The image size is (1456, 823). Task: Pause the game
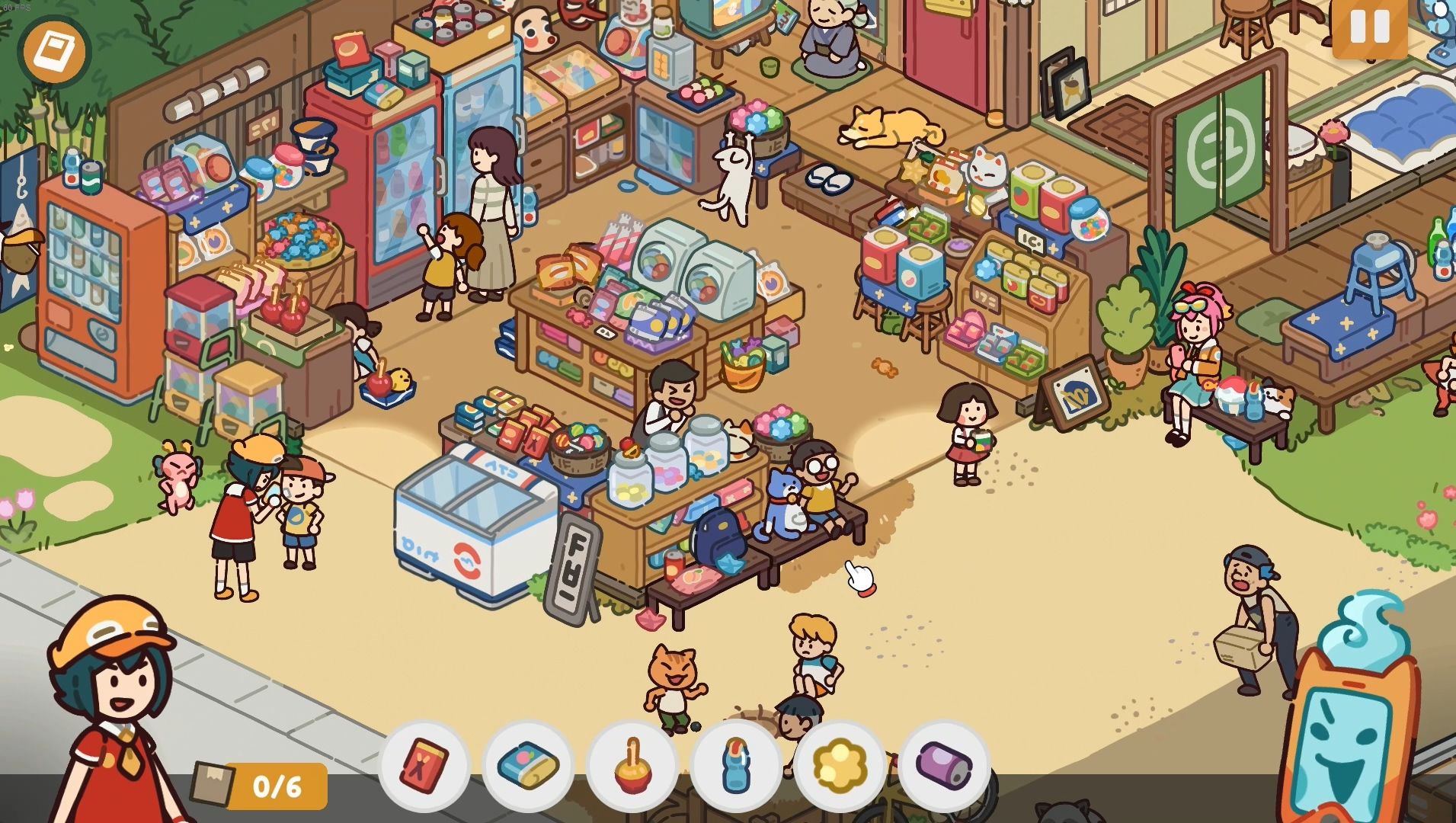[x=1369, y=27]
